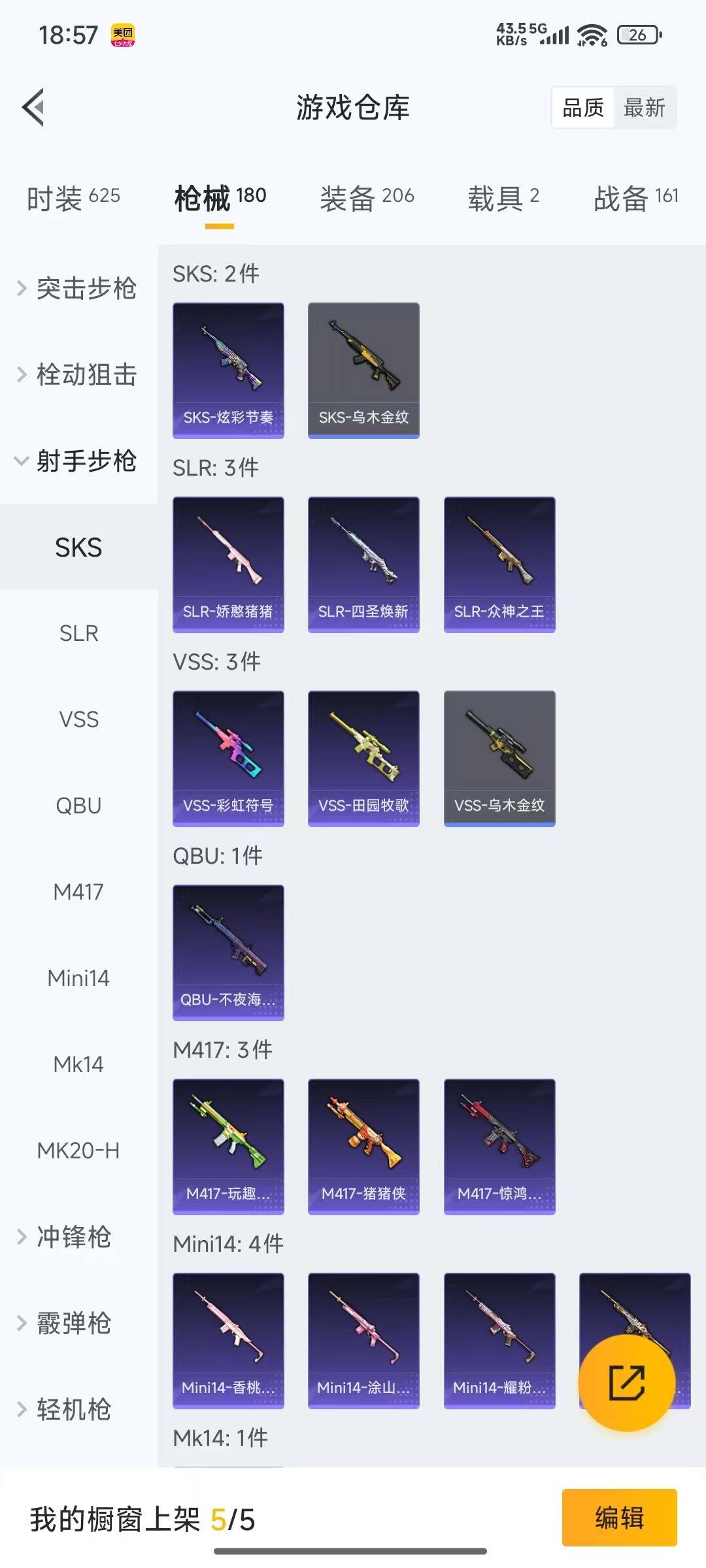This screenshot has height=1568, width=706.
Task: Sort by 品质
Action: coord(583,107)
